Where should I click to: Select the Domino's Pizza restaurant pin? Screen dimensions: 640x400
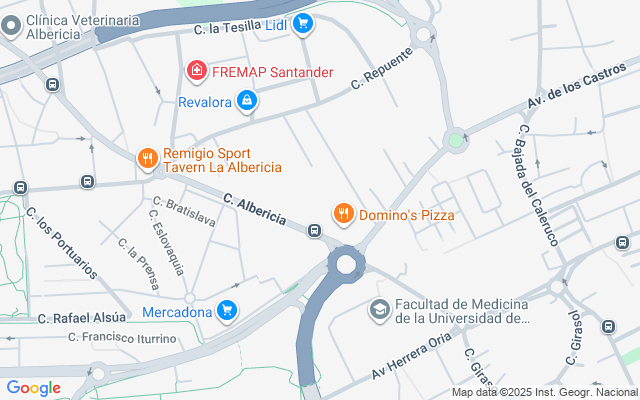[343, 213]
